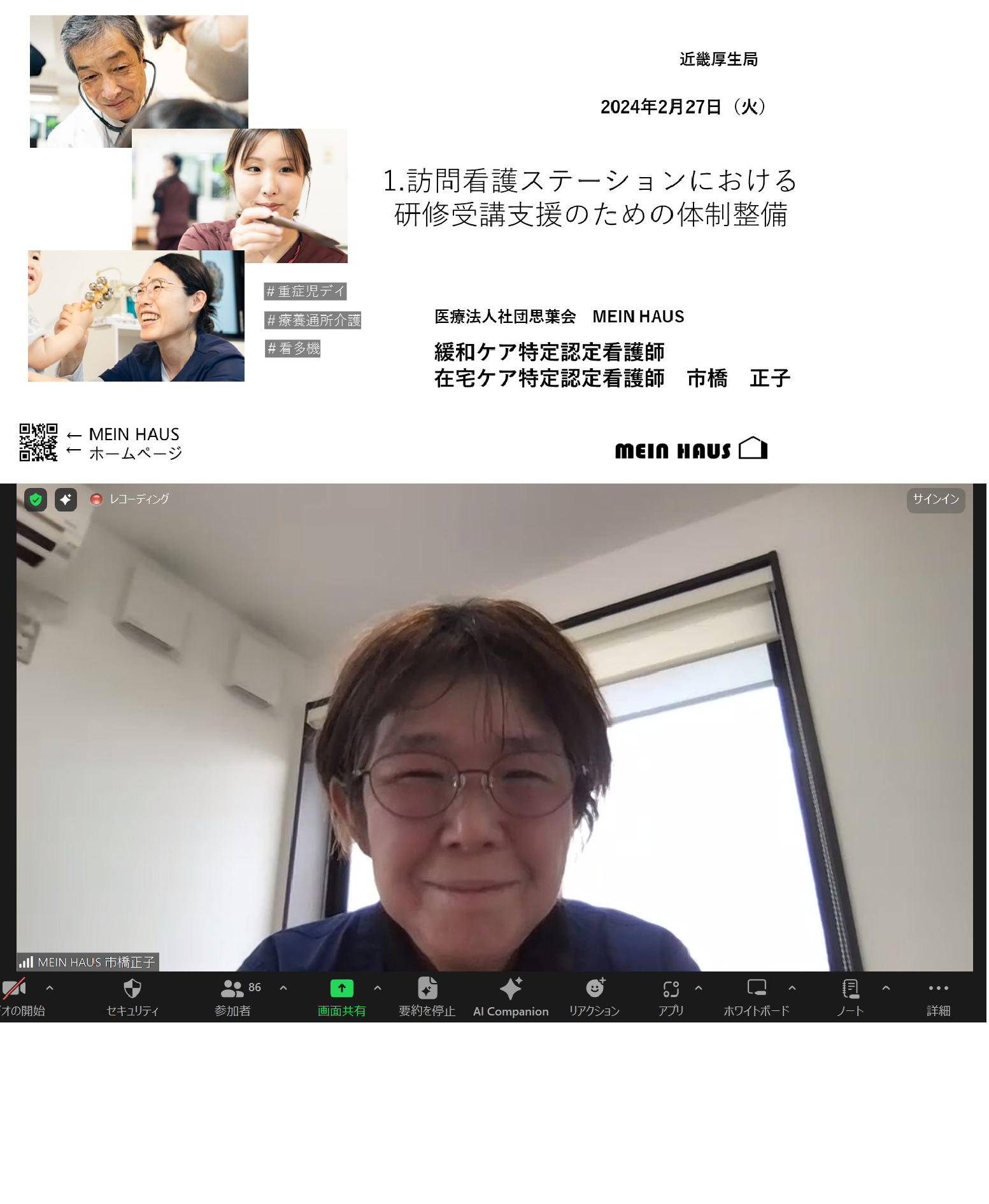Viewport: 989px width, 1204px height.
Task: Open セキュリティ settings
Action: point(132,998)
